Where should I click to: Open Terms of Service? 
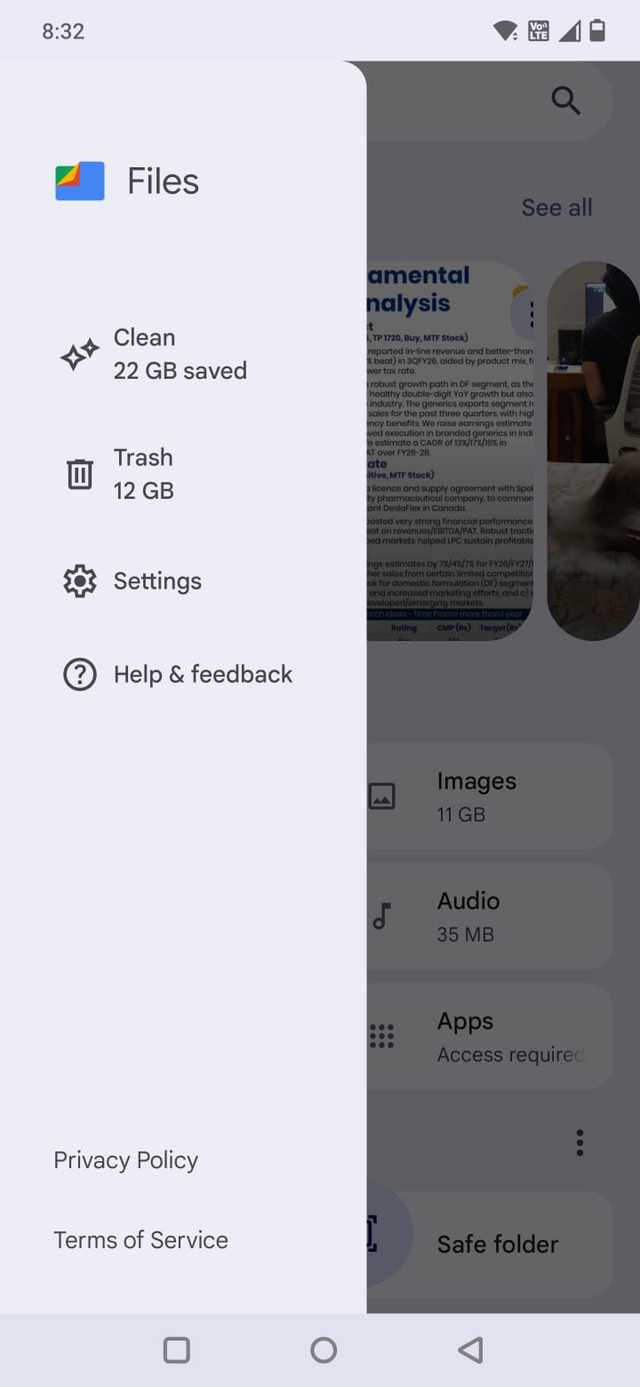coord(141,1240)
